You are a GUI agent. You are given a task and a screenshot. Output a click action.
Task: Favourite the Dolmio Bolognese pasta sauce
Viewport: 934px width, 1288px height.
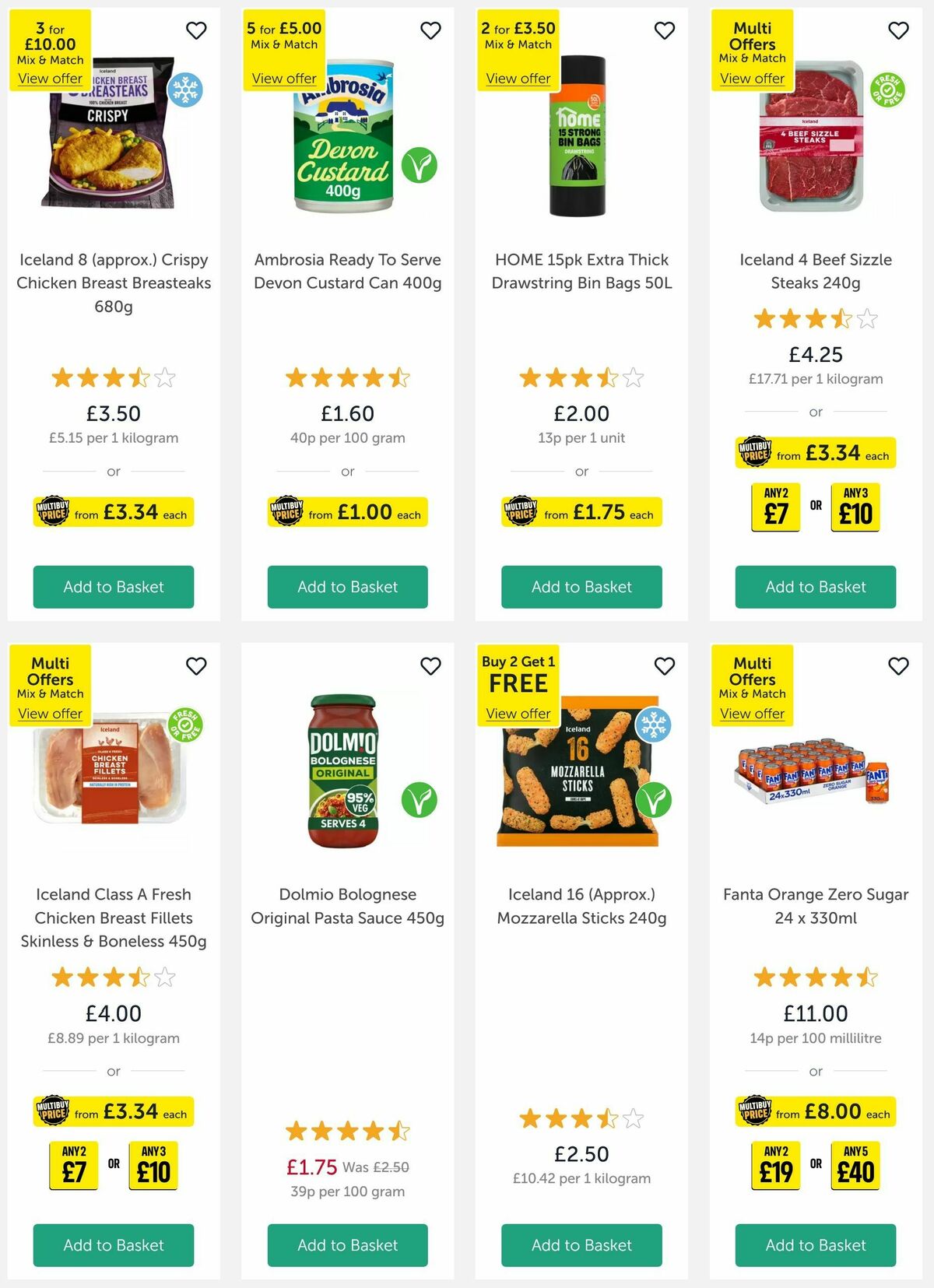click(x=429, y=665)
